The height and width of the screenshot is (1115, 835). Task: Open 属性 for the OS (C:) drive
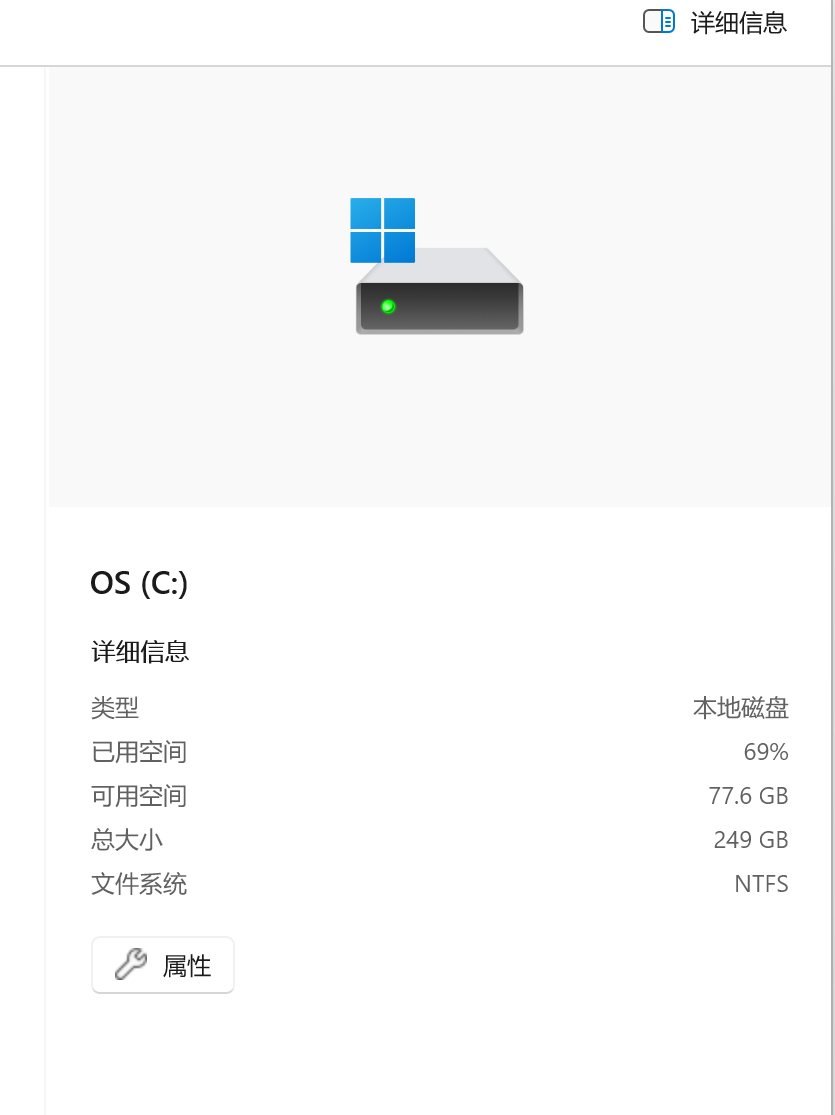[x=163, y=965]
